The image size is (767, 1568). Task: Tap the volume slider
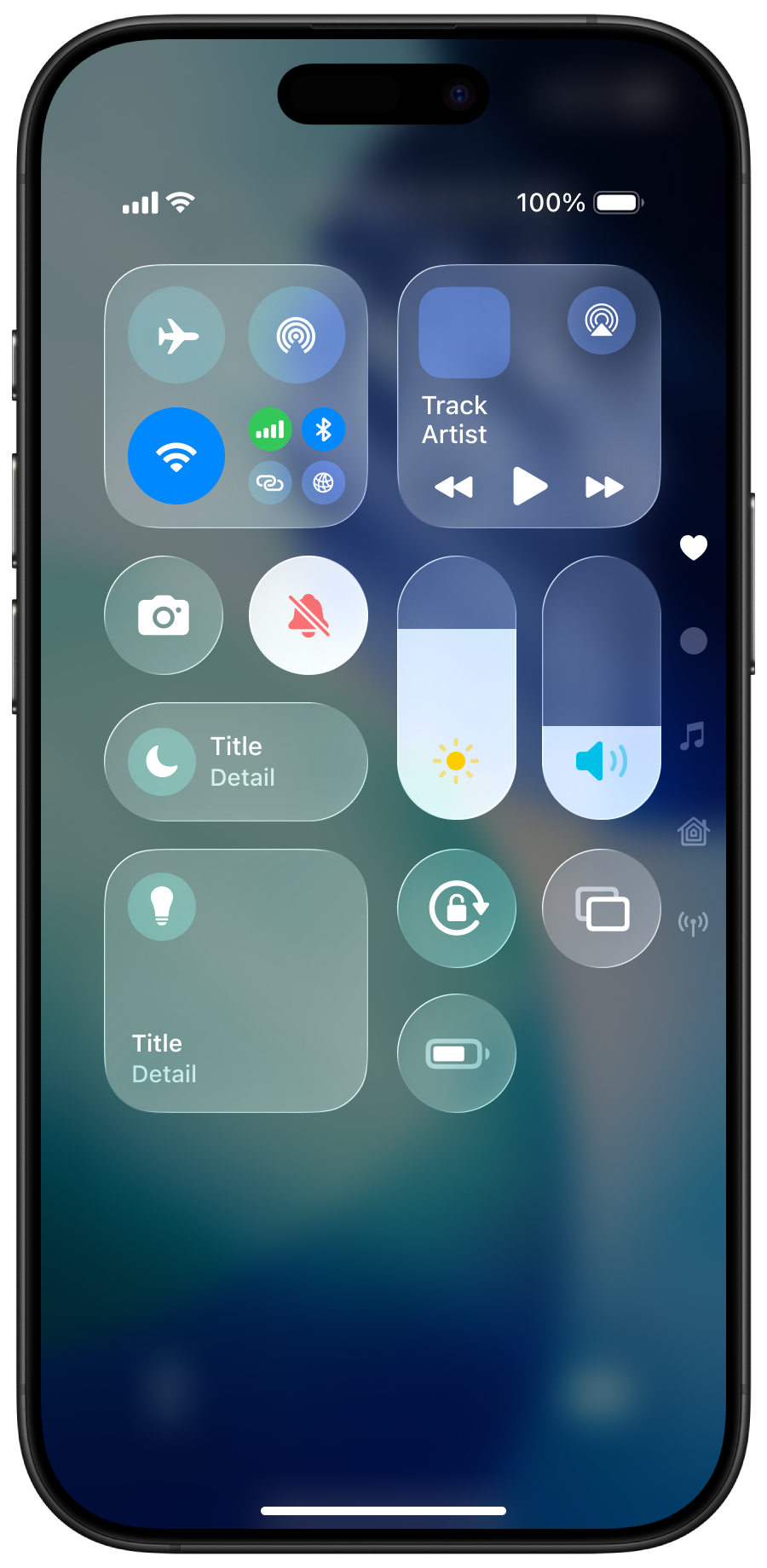coord(602,689)
